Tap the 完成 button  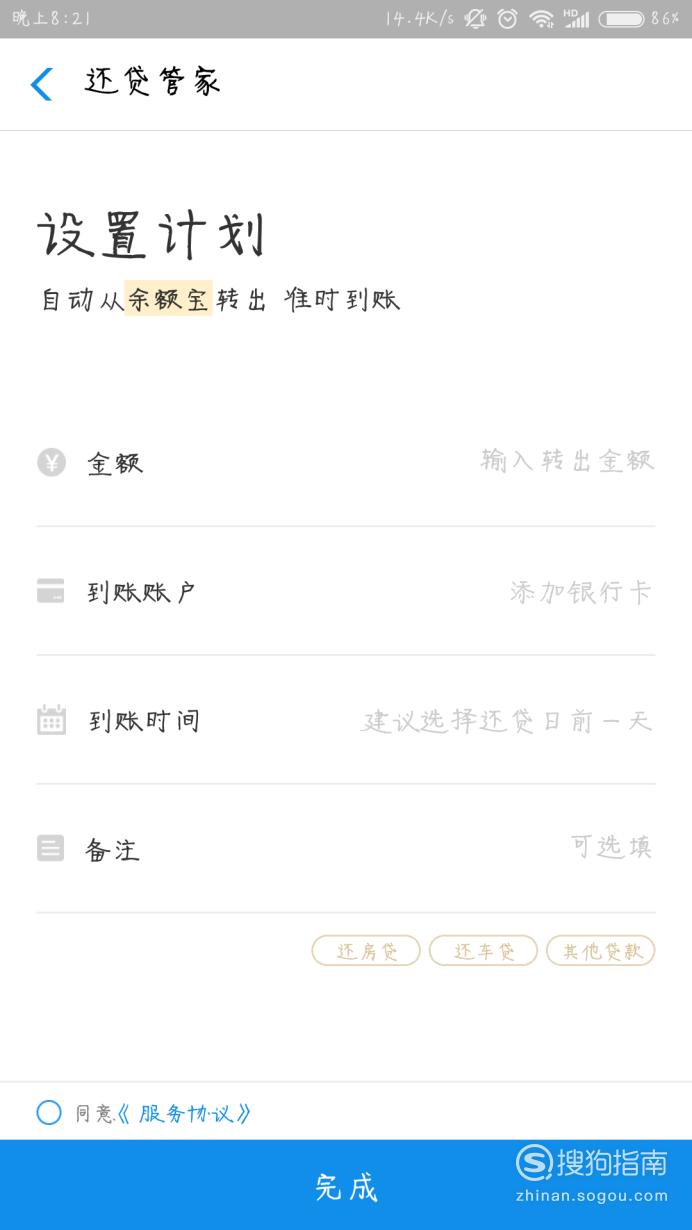click(346, 1186)
